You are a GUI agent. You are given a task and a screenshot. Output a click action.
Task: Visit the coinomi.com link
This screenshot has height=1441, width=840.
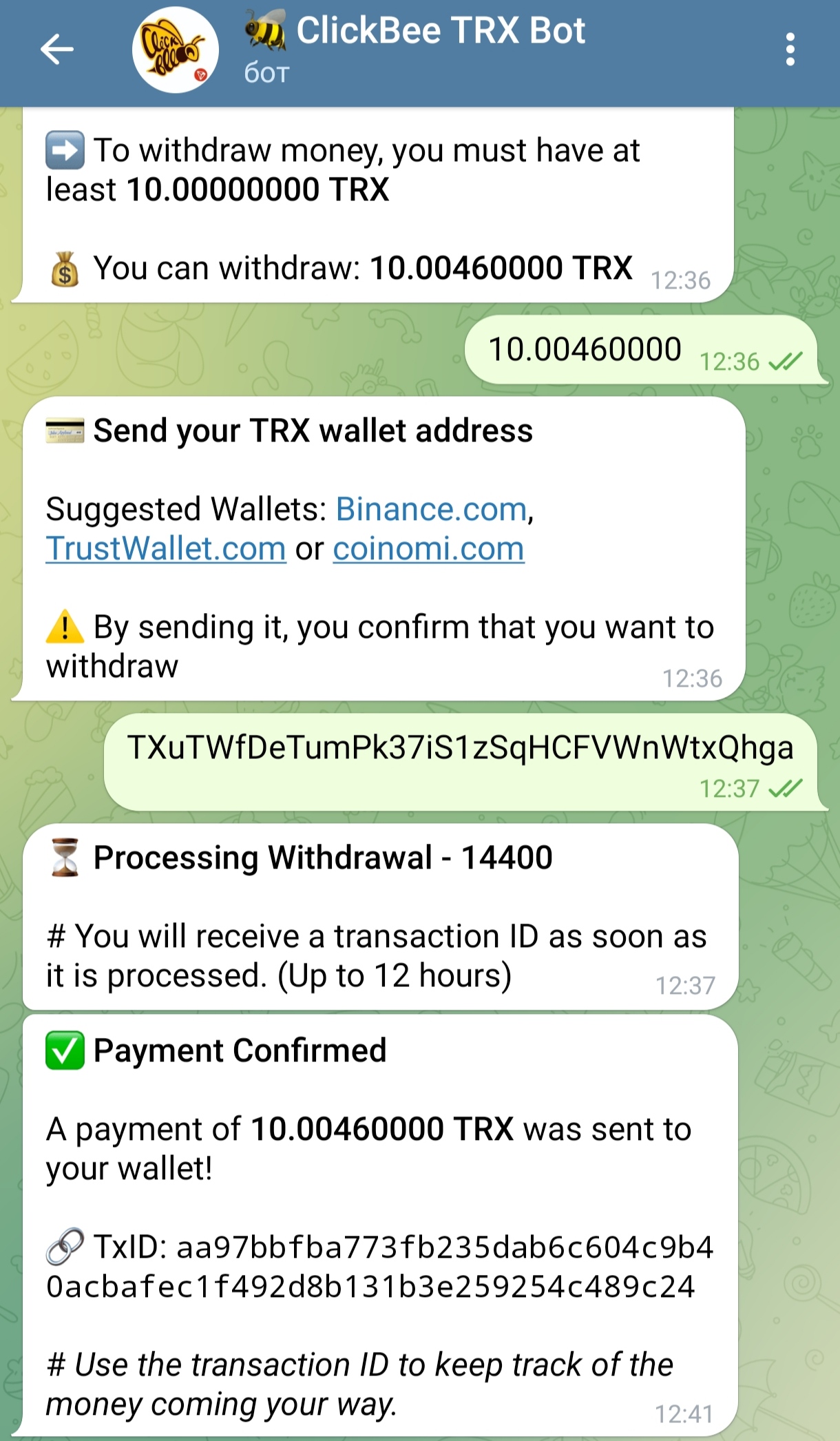click(429, 549)
